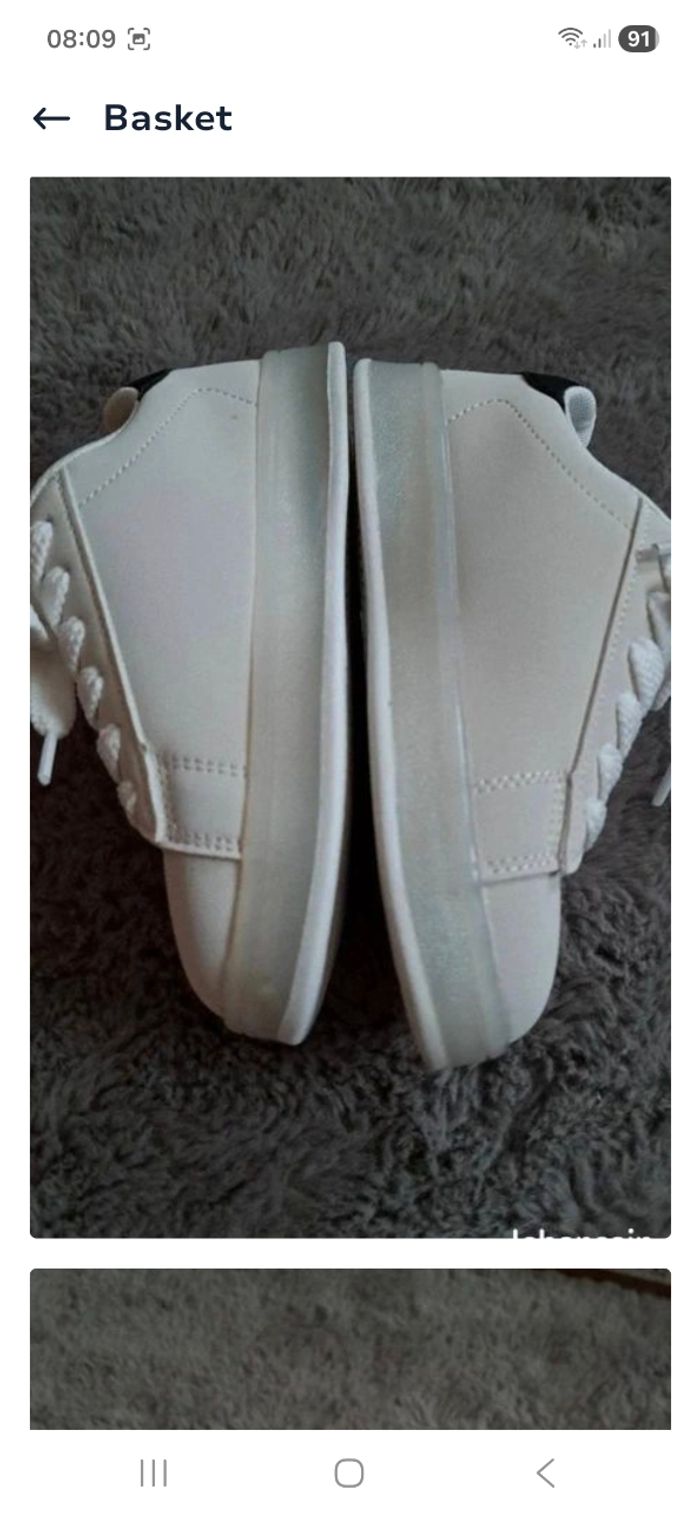The height and width of the screenshot is (1517, 700).
Task: Go back from the Basket screen
Action: (51, 119)
